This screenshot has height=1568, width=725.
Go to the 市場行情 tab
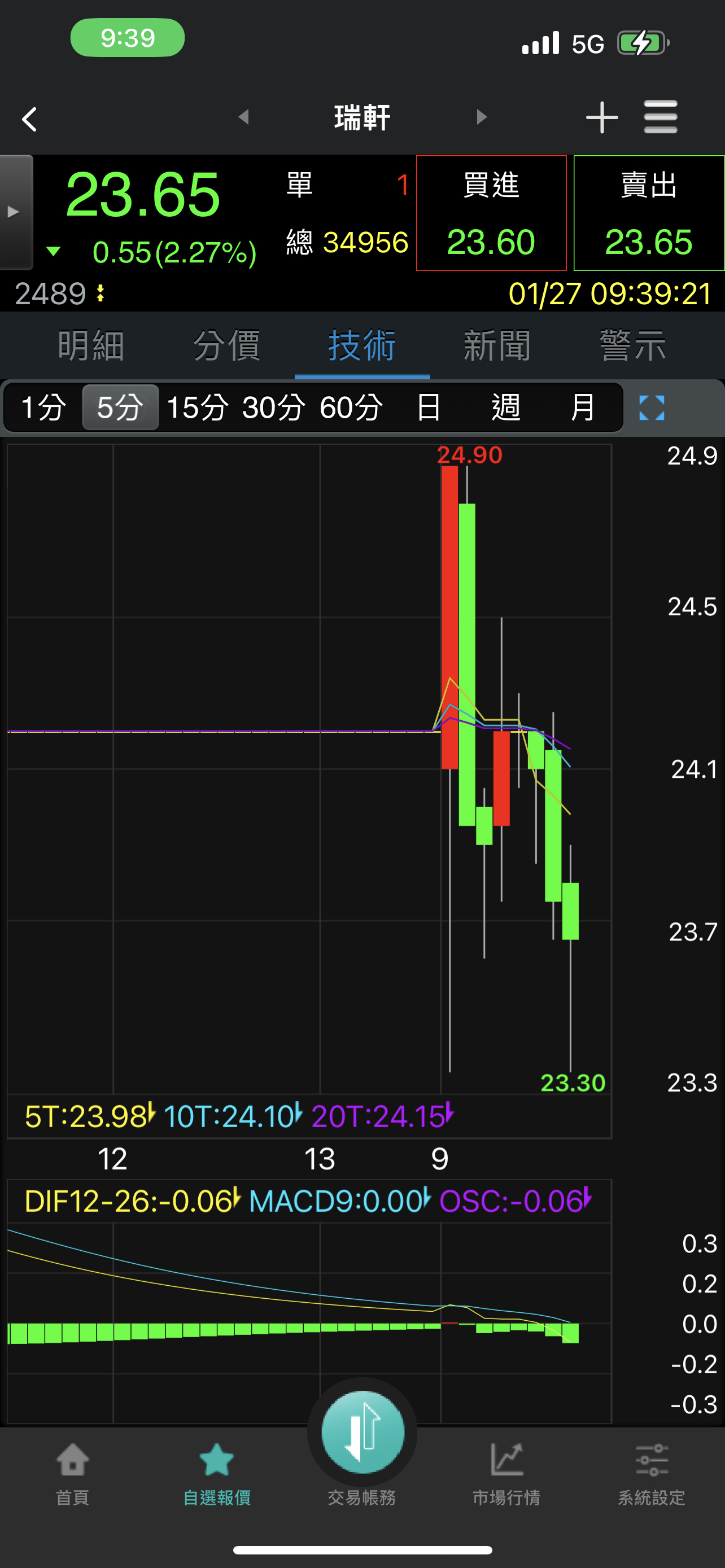click(x=506, y=1473)
